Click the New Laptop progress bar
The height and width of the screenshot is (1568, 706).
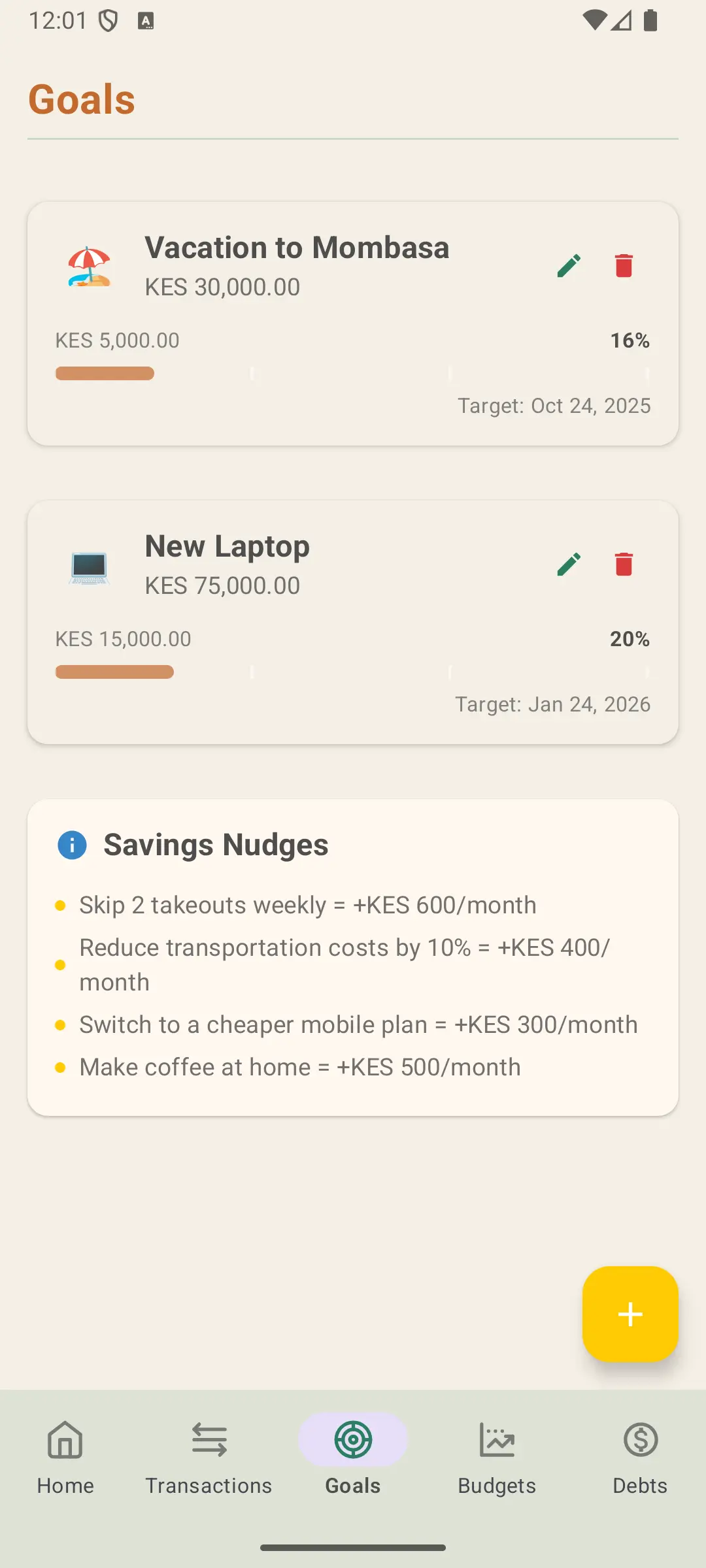point(353,672)
